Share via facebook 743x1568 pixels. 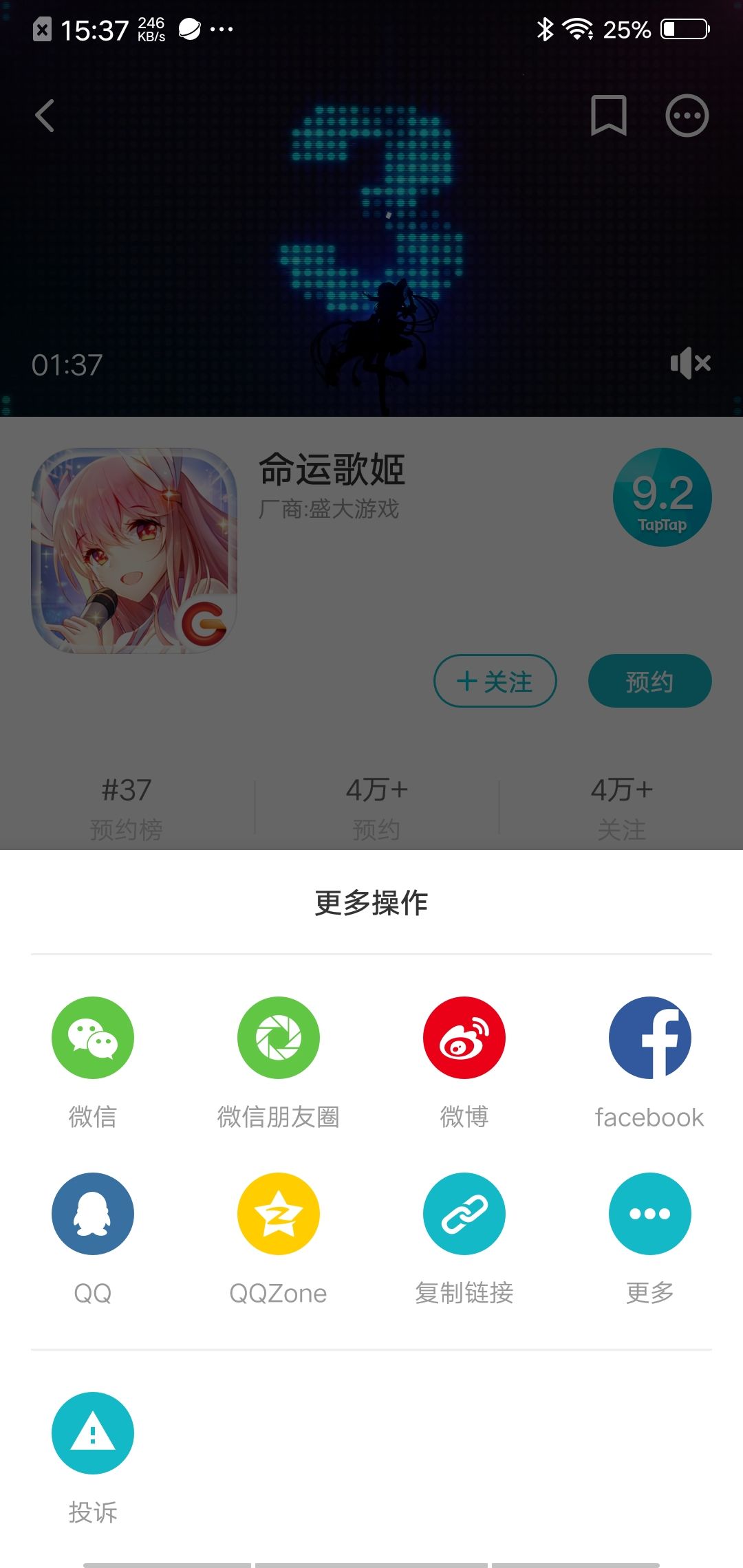click(x=649, y=1038)
